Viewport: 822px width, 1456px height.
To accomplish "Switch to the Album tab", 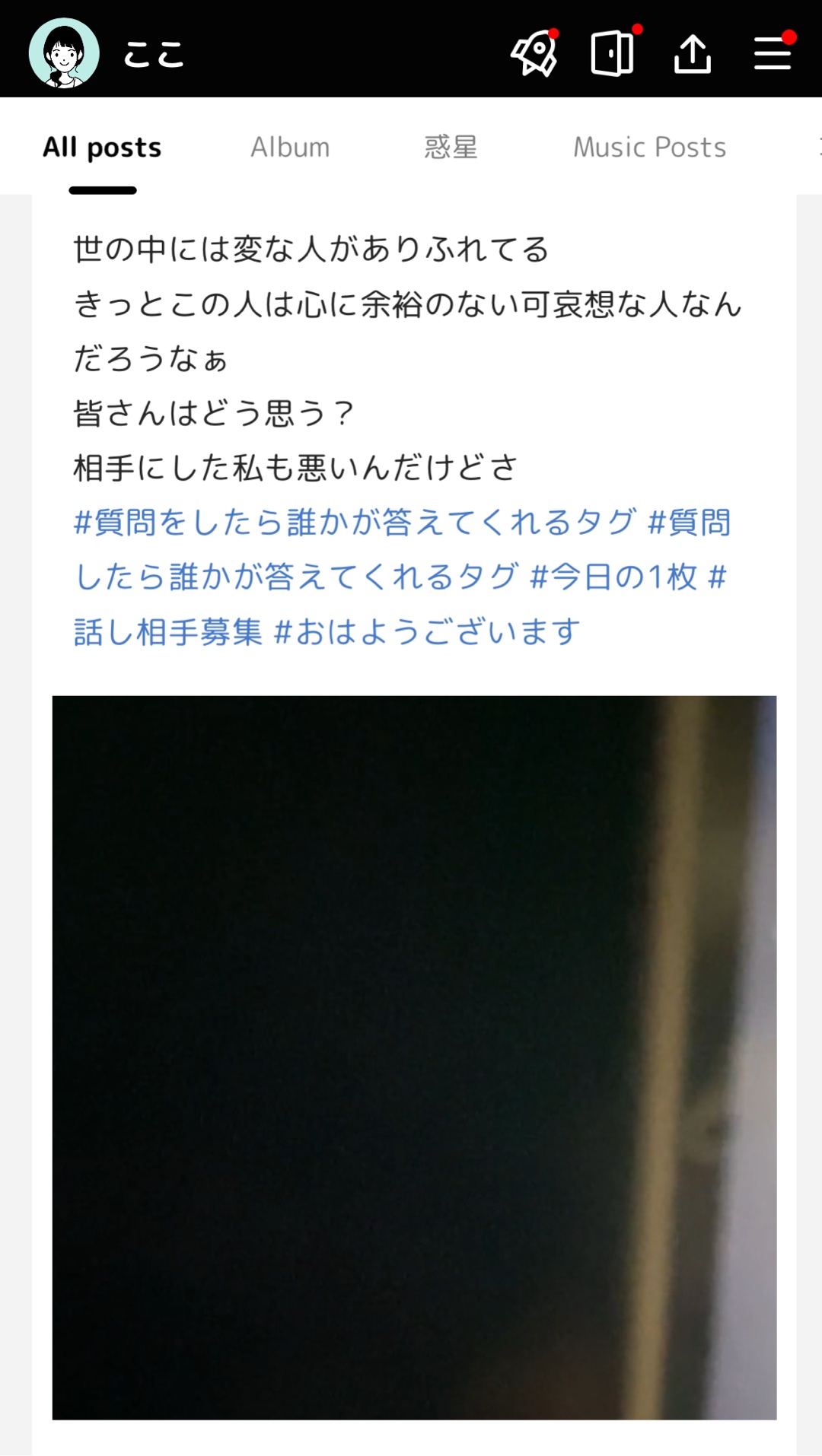I will 290,147.
